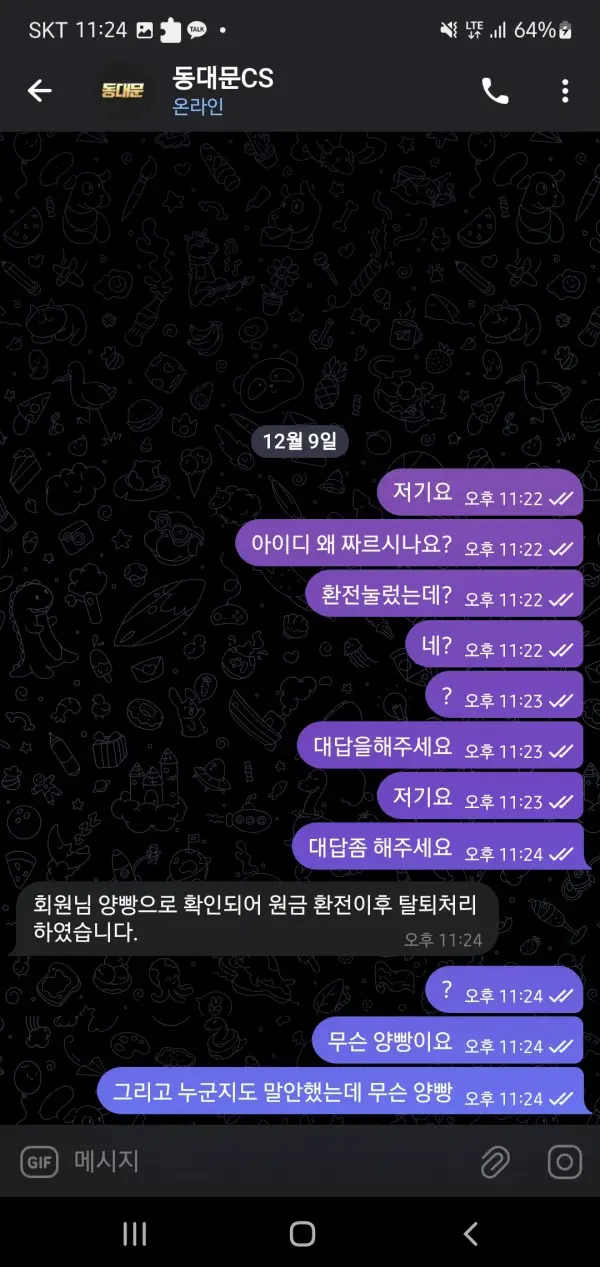Start a voice call with 동대문CS
This screenshot has width=600, height=1267.
point(495,91)
